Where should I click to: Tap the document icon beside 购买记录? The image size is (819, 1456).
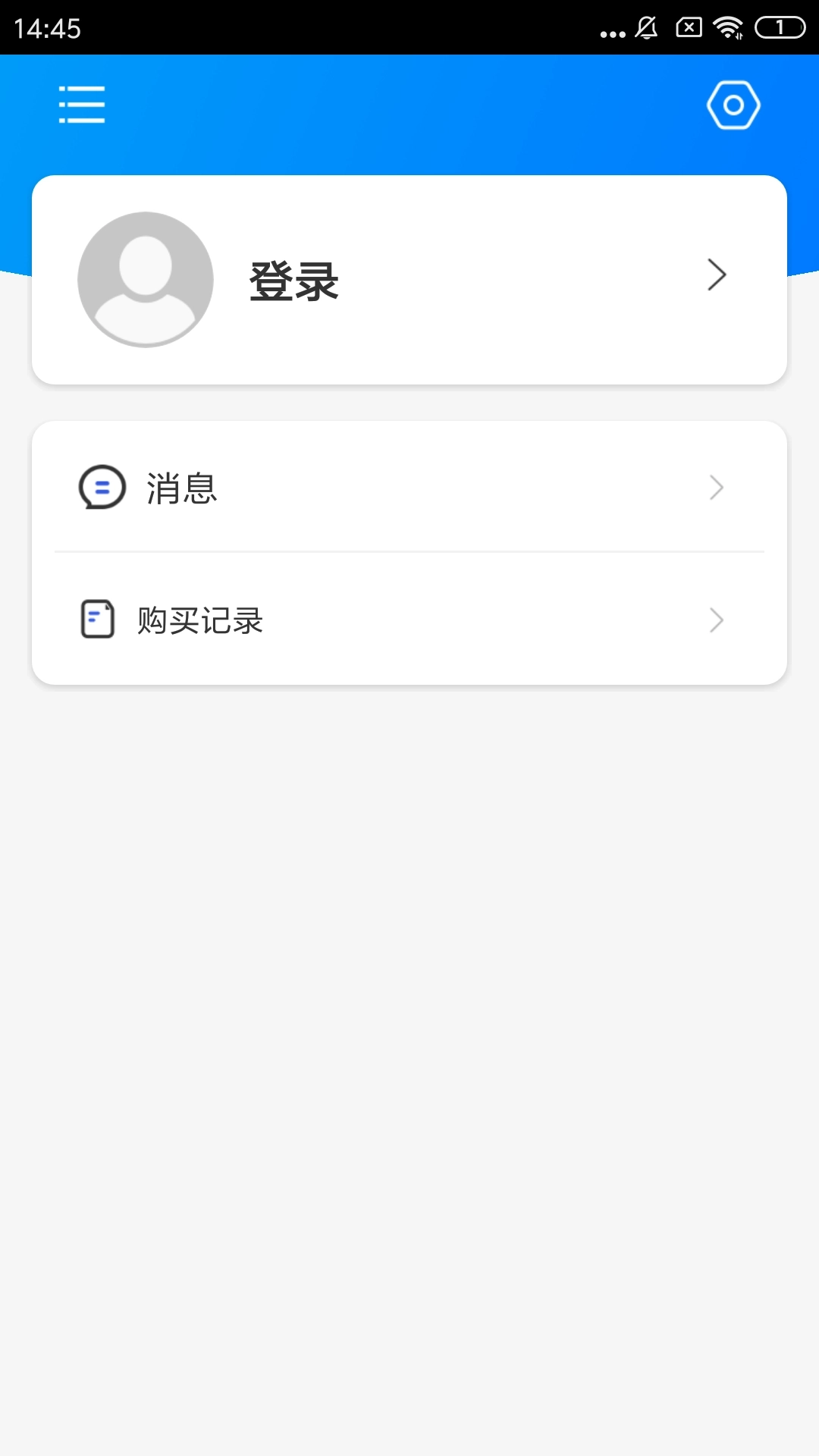point(96,620)
